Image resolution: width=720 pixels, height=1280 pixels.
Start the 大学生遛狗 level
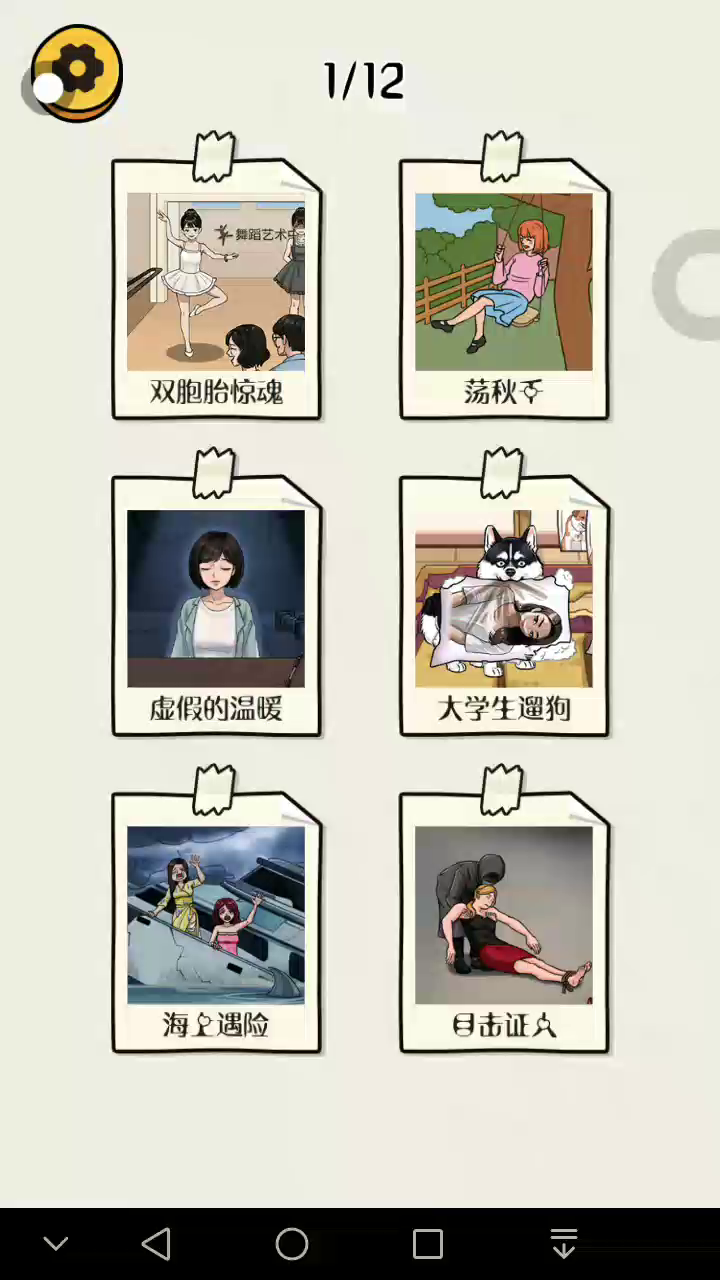pyautogui.click(x=504, y=607)
